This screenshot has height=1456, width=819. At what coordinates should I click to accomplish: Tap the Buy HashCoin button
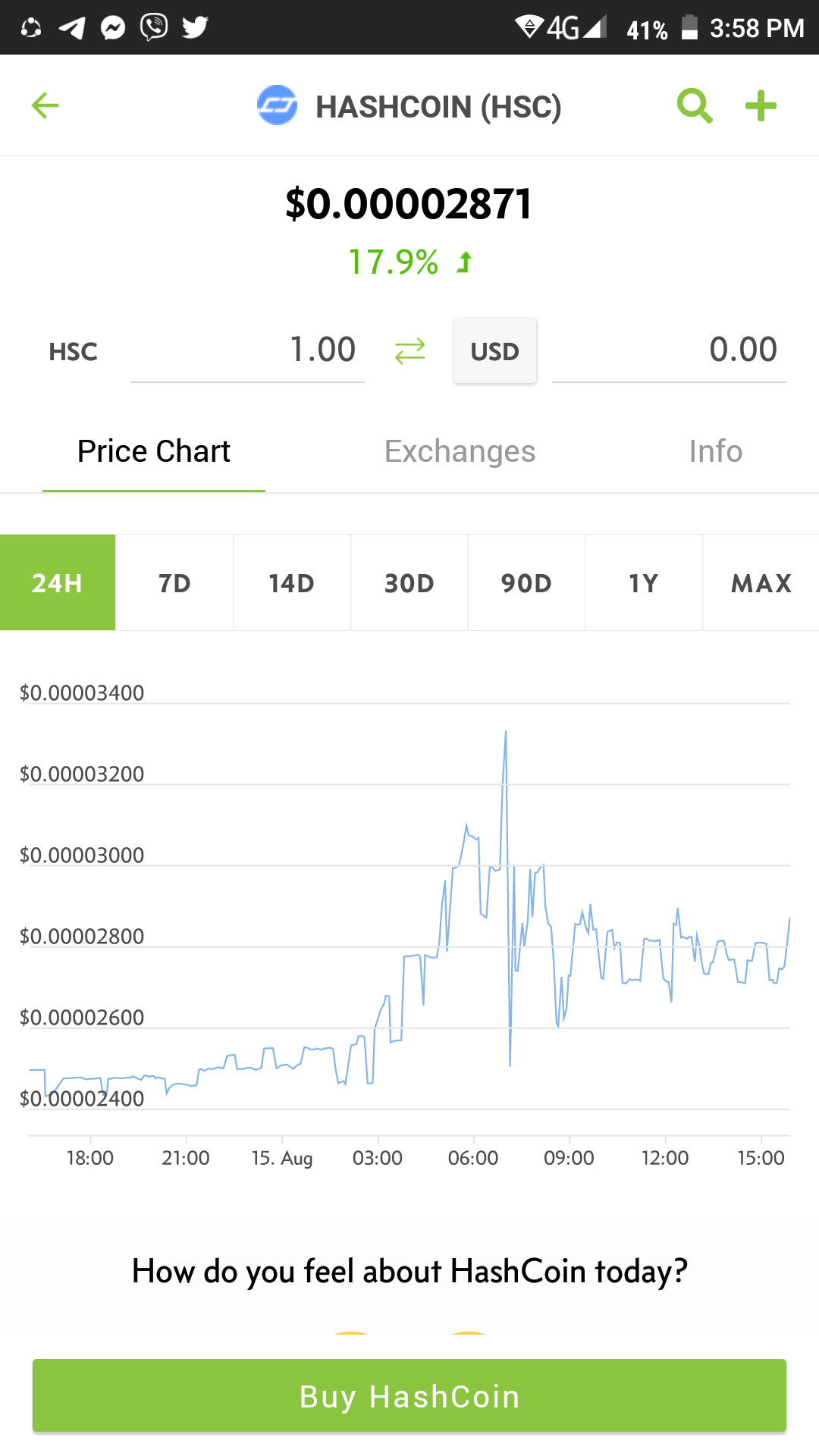point(409,1395)
